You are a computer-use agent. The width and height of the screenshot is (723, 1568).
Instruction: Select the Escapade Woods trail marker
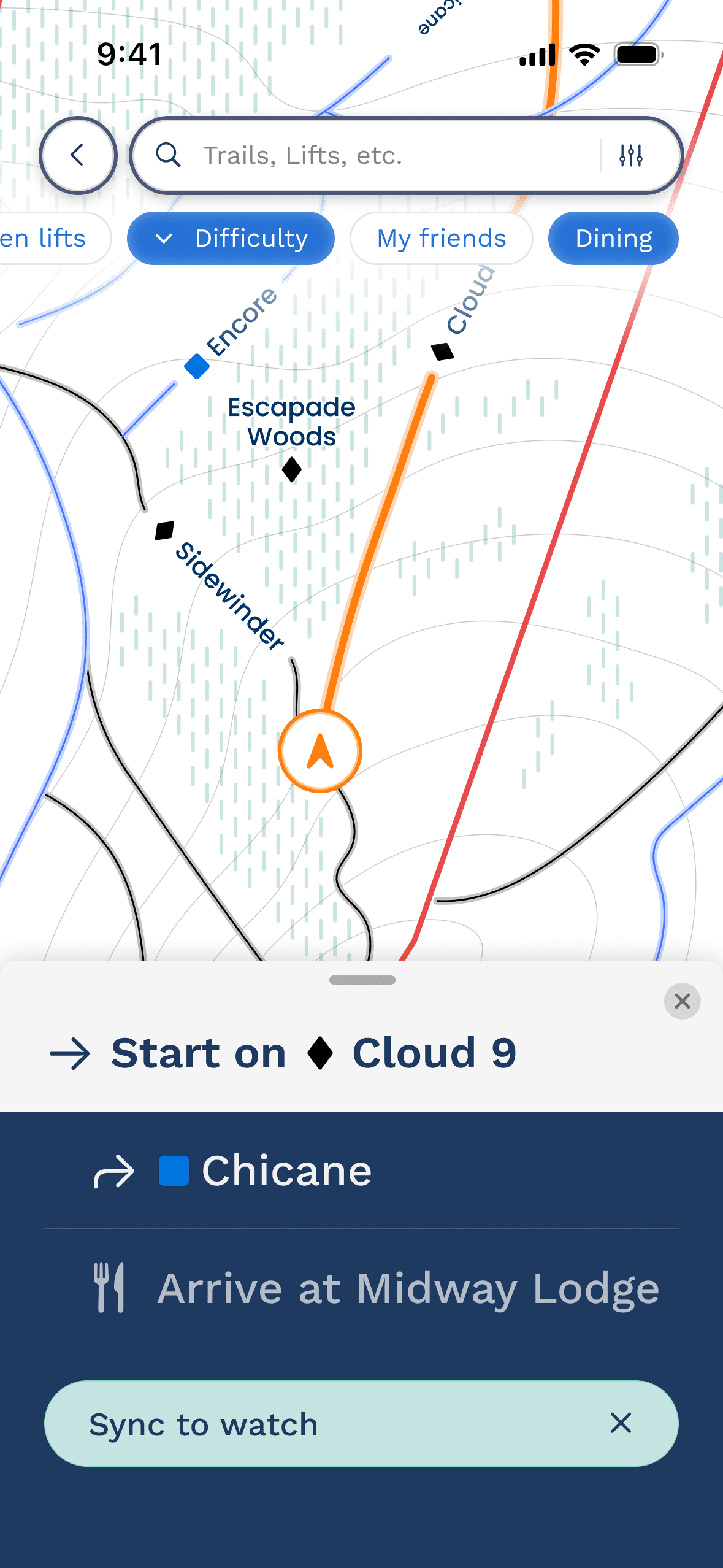pos(292,469)
